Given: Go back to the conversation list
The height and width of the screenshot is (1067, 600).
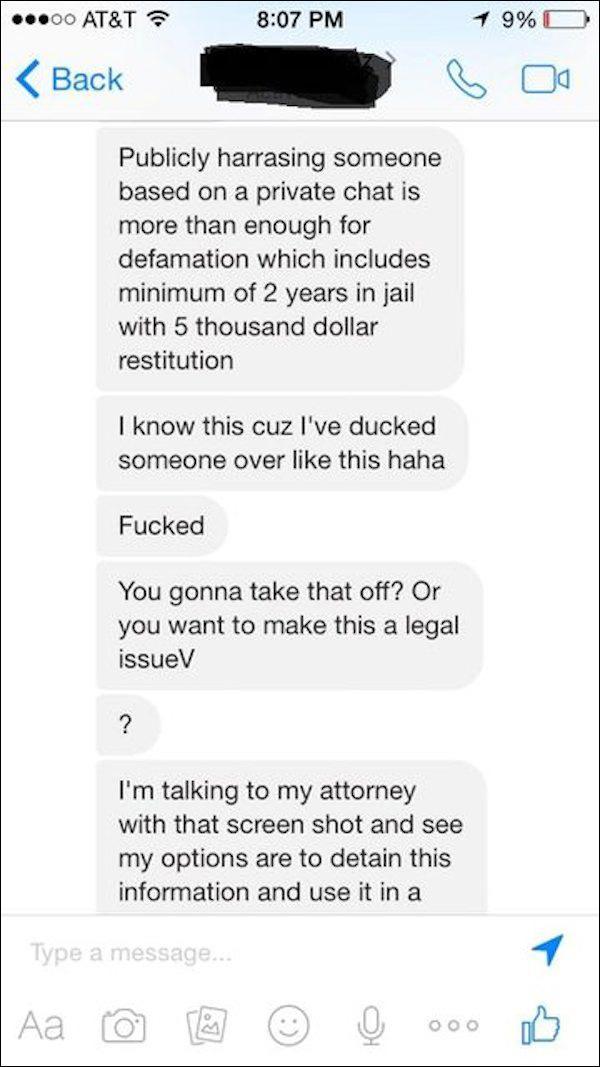Looking at the screenshot, I should 69,79.
